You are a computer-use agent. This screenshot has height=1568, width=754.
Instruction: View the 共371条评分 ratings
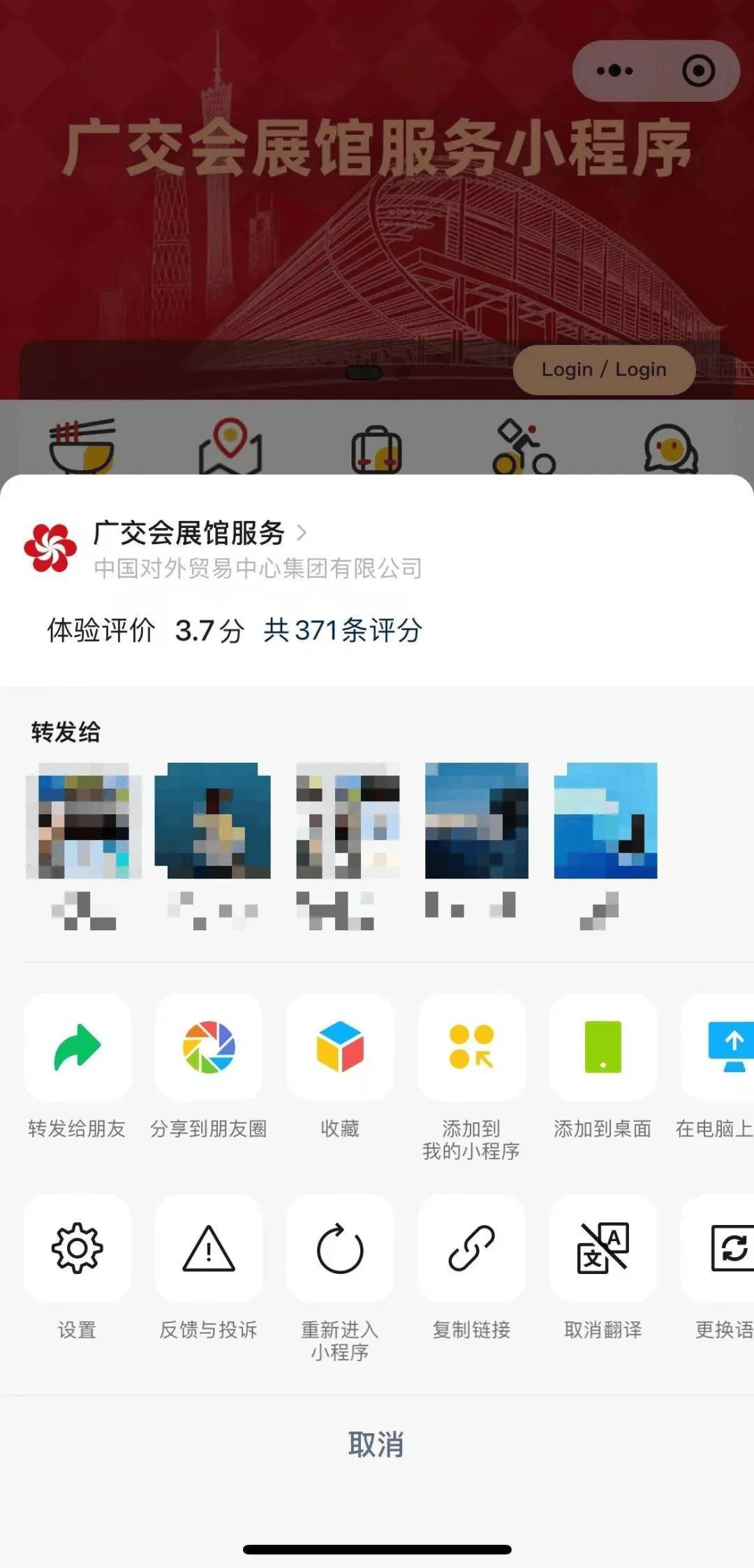(343, 630)
